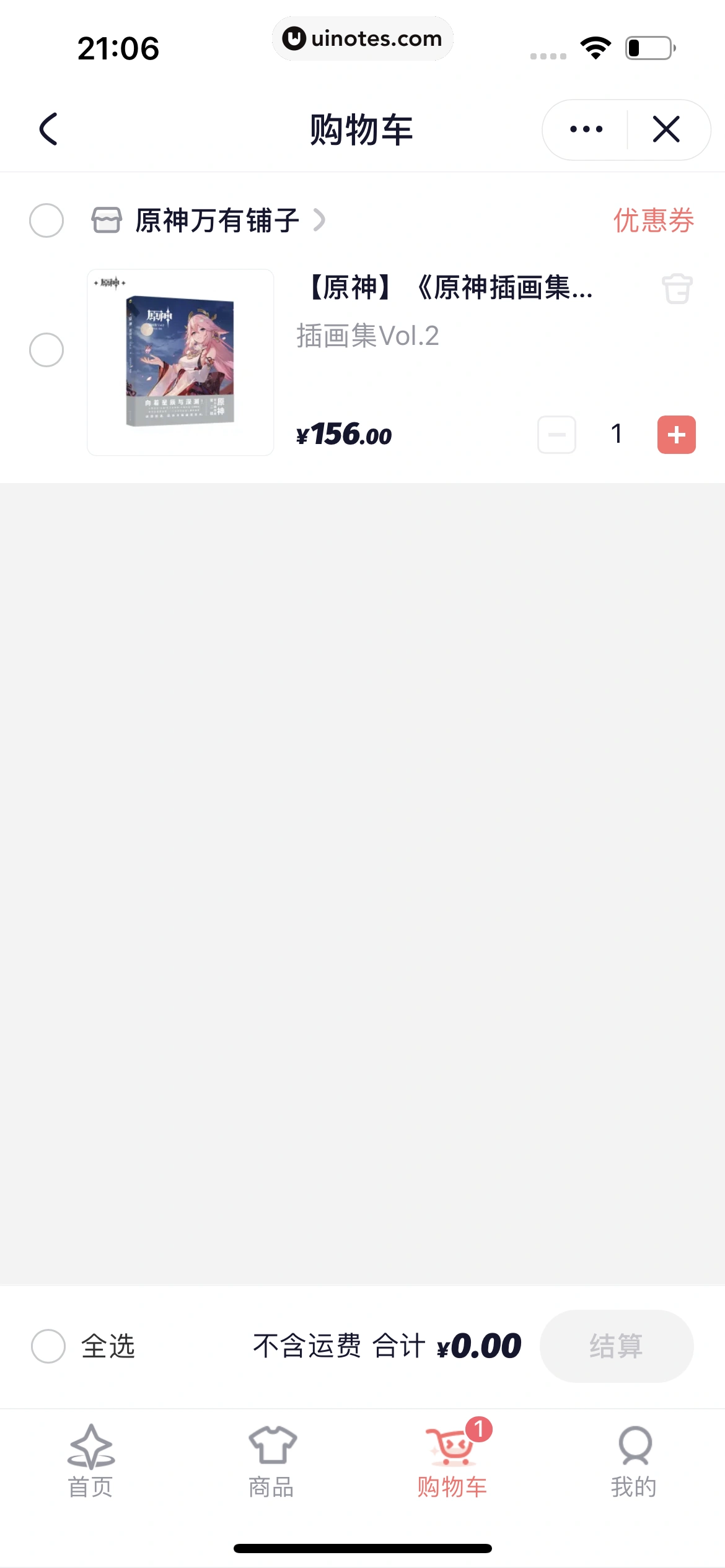Close the mini program
725x1568 pixels.
666,129
